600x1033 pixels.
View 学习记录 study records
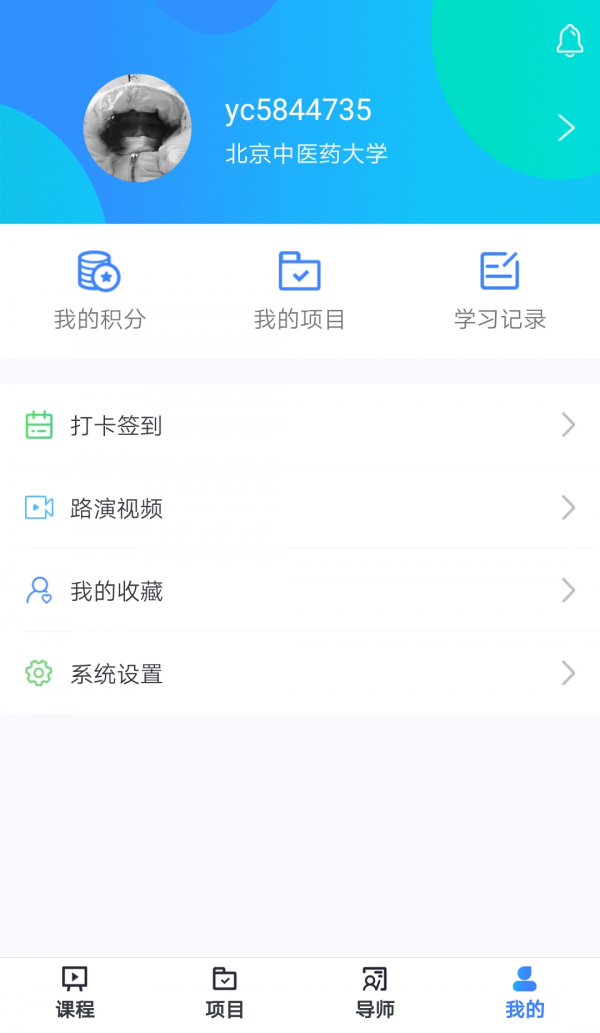499,291
